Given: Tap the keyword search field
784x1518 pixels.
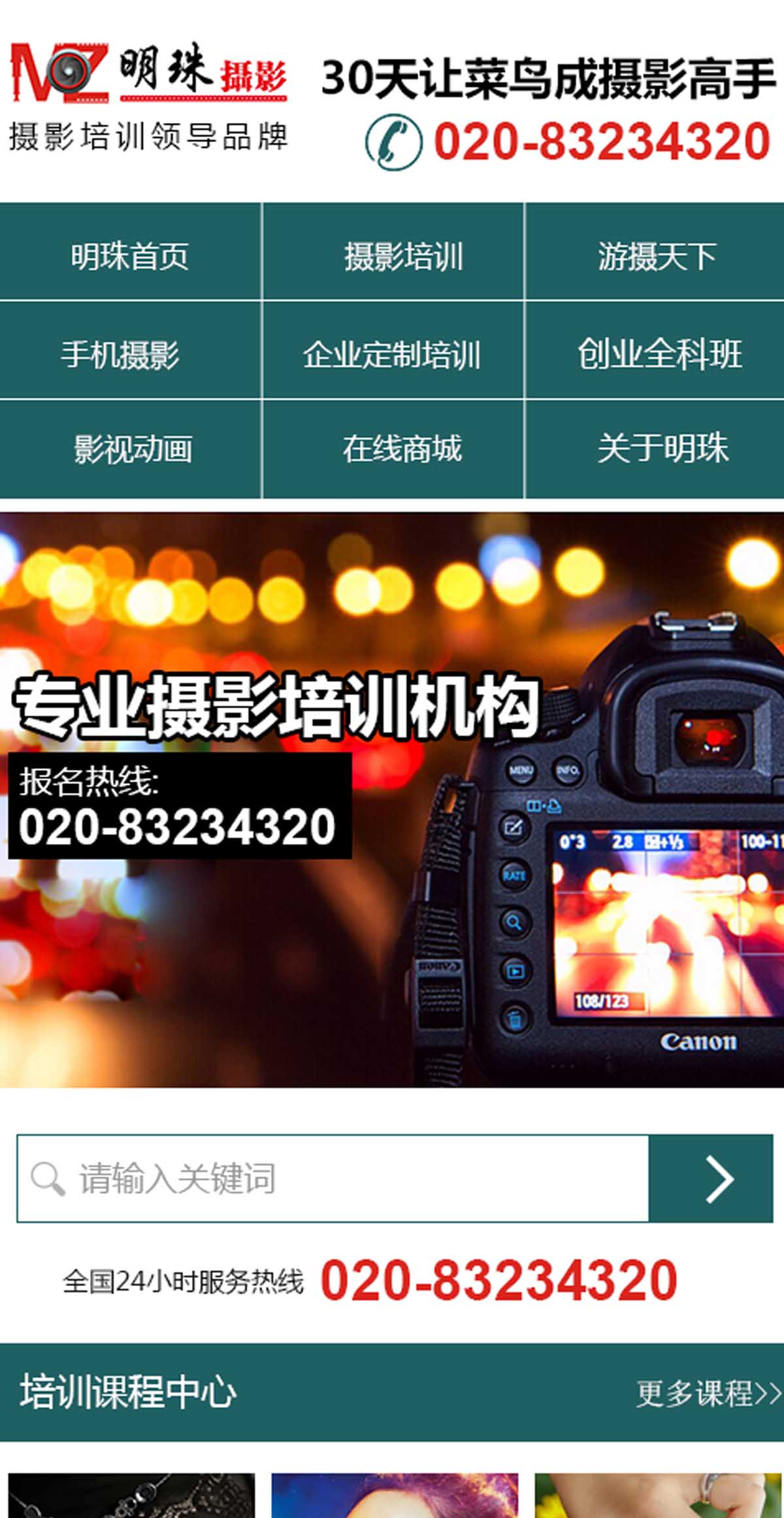Looking at the screenshot, I should pyautogui.click(x=333, y=1178).
